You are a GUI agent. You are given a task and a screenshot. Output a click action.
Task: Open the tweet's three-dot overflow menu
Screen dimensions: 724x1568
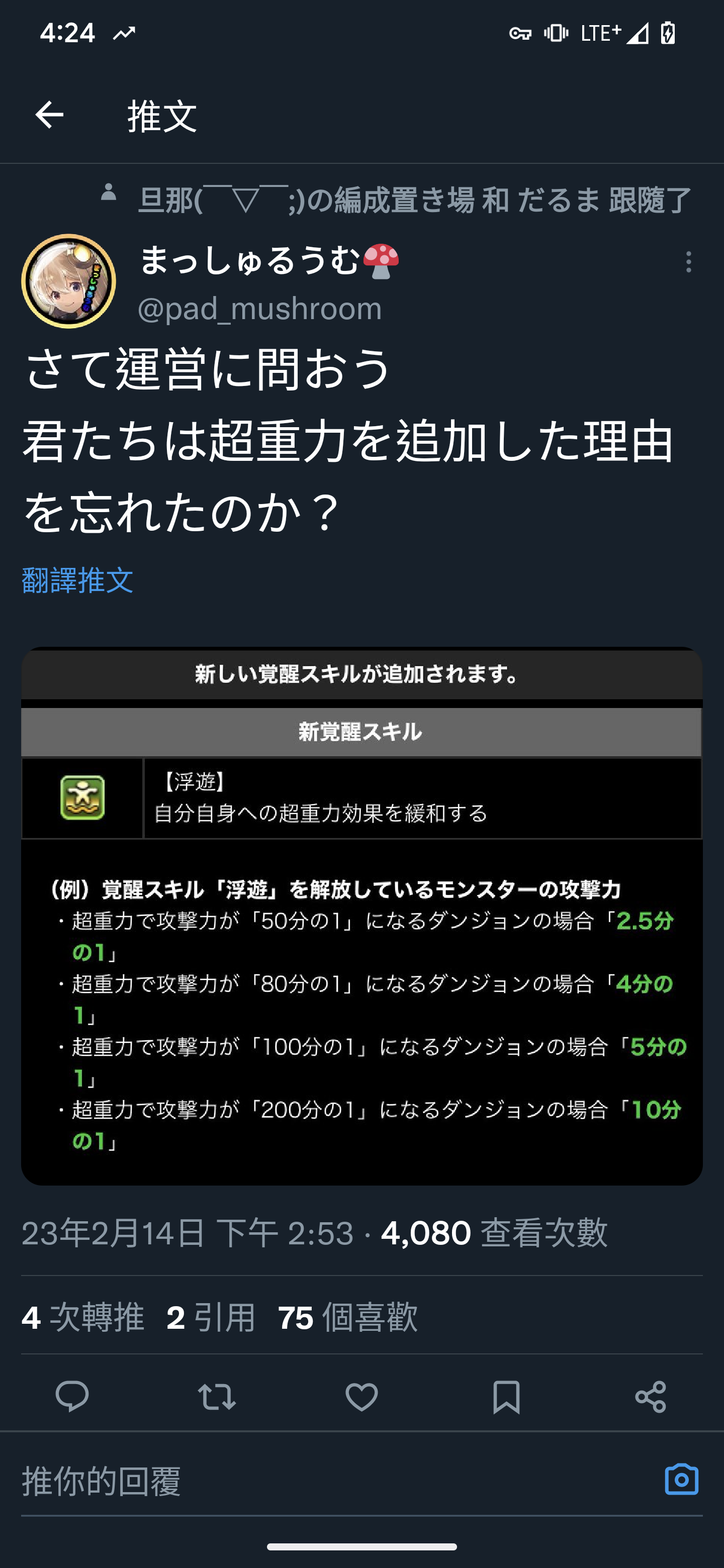(688, 262)
